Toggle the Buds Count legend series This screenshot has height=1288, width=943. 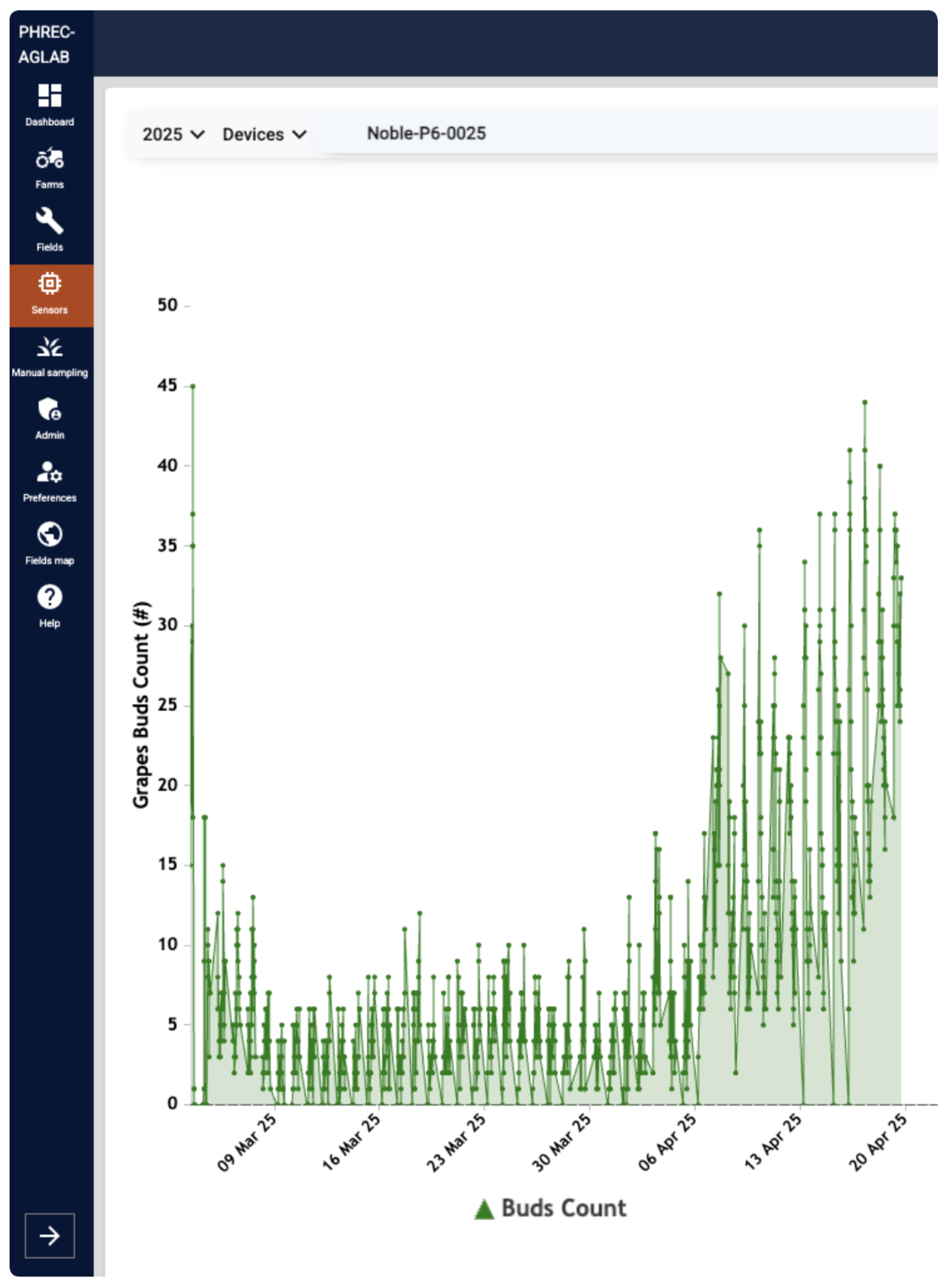pyautogui.click(x=551, y=1208)
